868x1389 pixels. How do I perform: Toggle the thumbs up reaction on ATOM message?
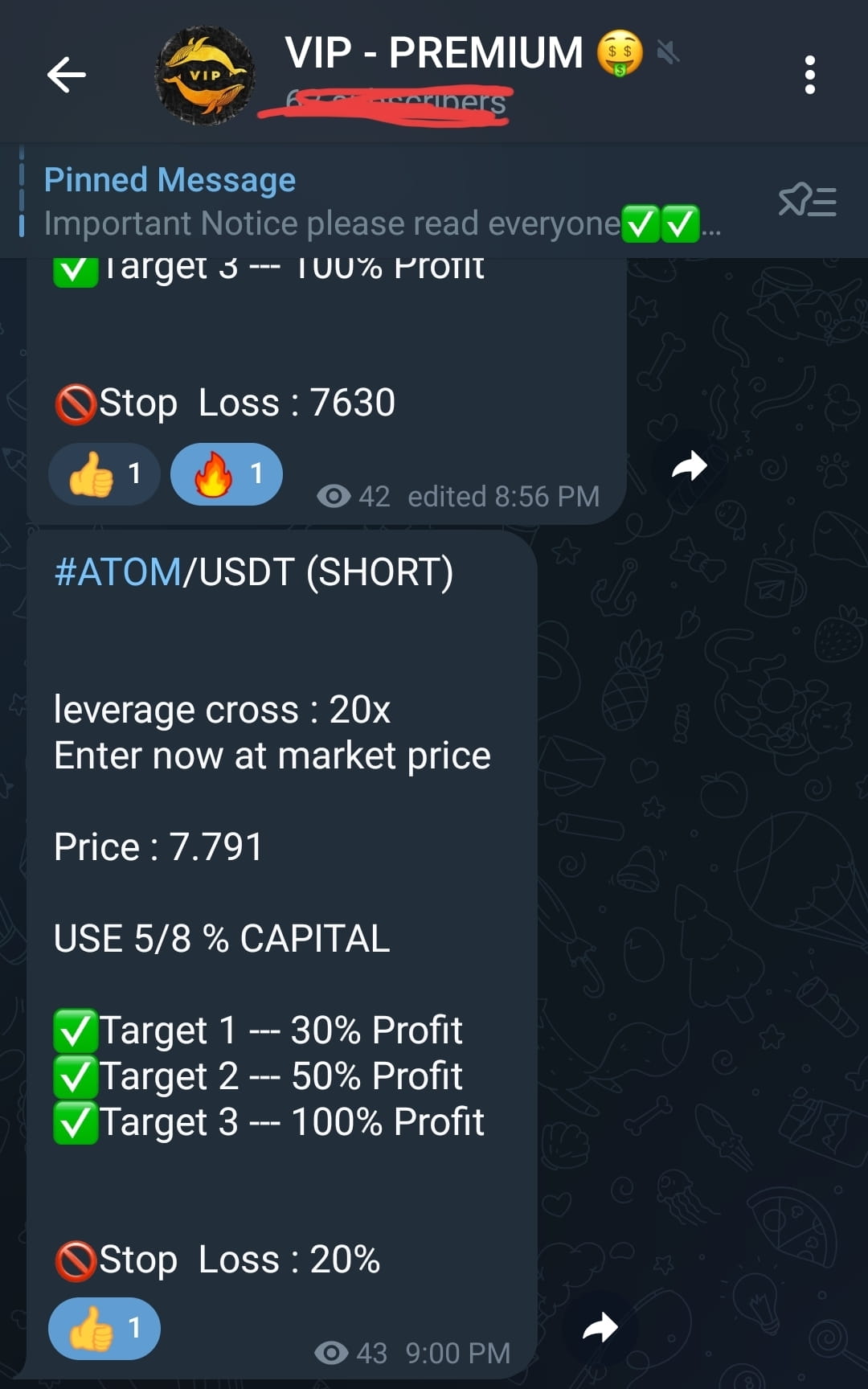[104, 1329]
